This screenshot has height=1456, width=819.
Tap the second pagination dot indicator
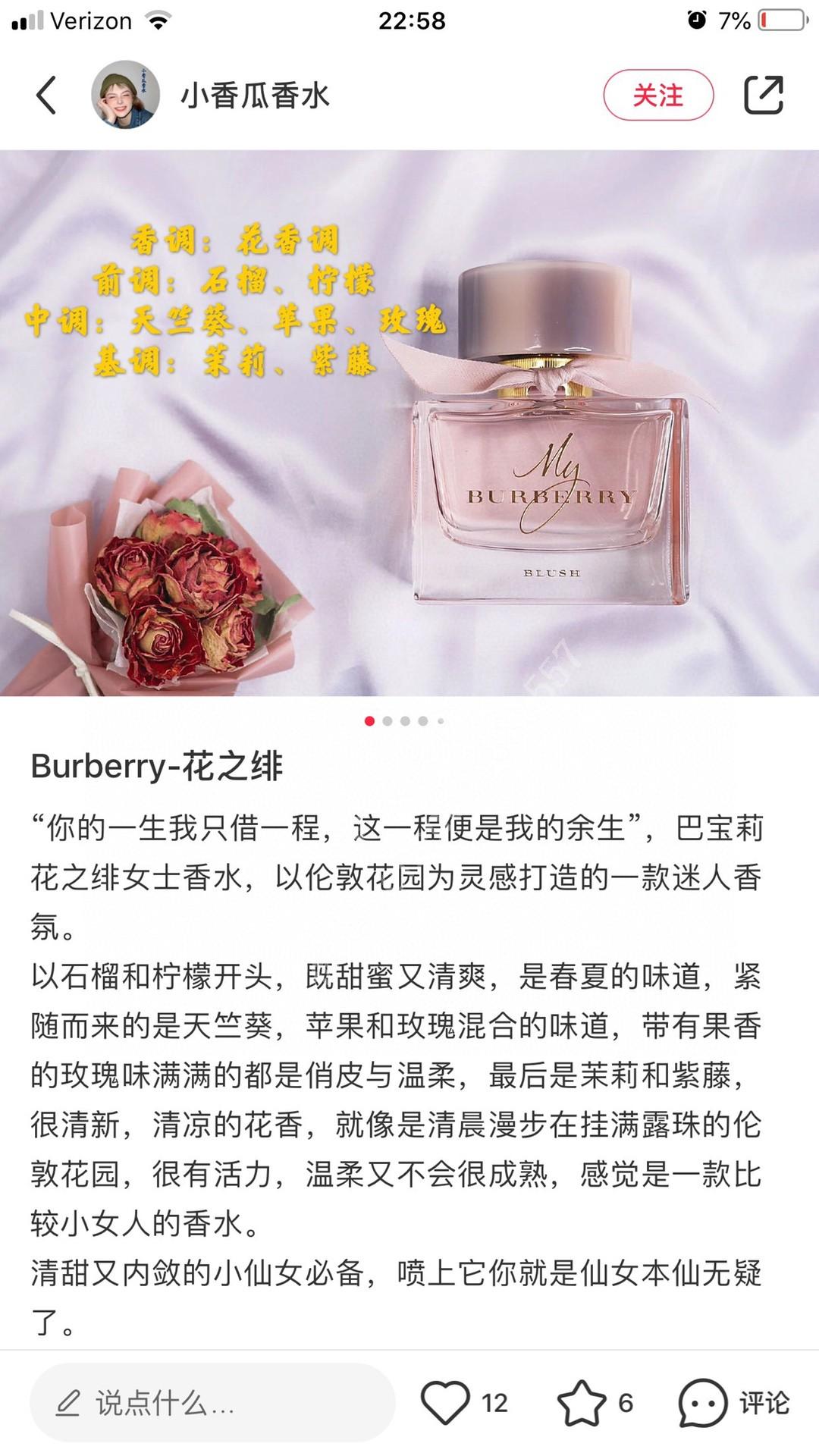click(x=387, y=720)
